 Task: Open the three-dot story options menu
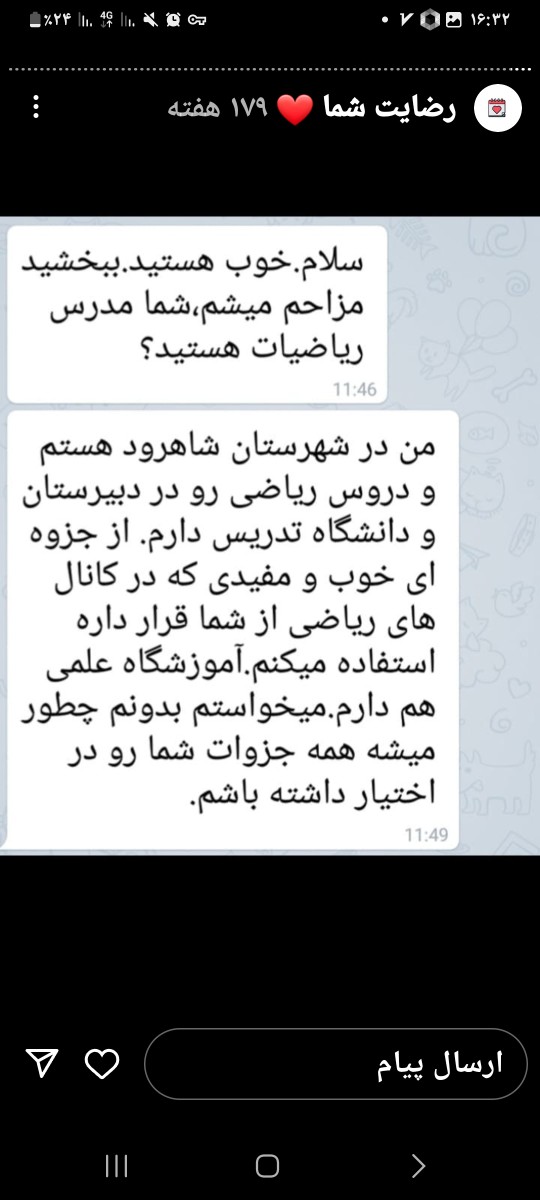click(36, 107)
